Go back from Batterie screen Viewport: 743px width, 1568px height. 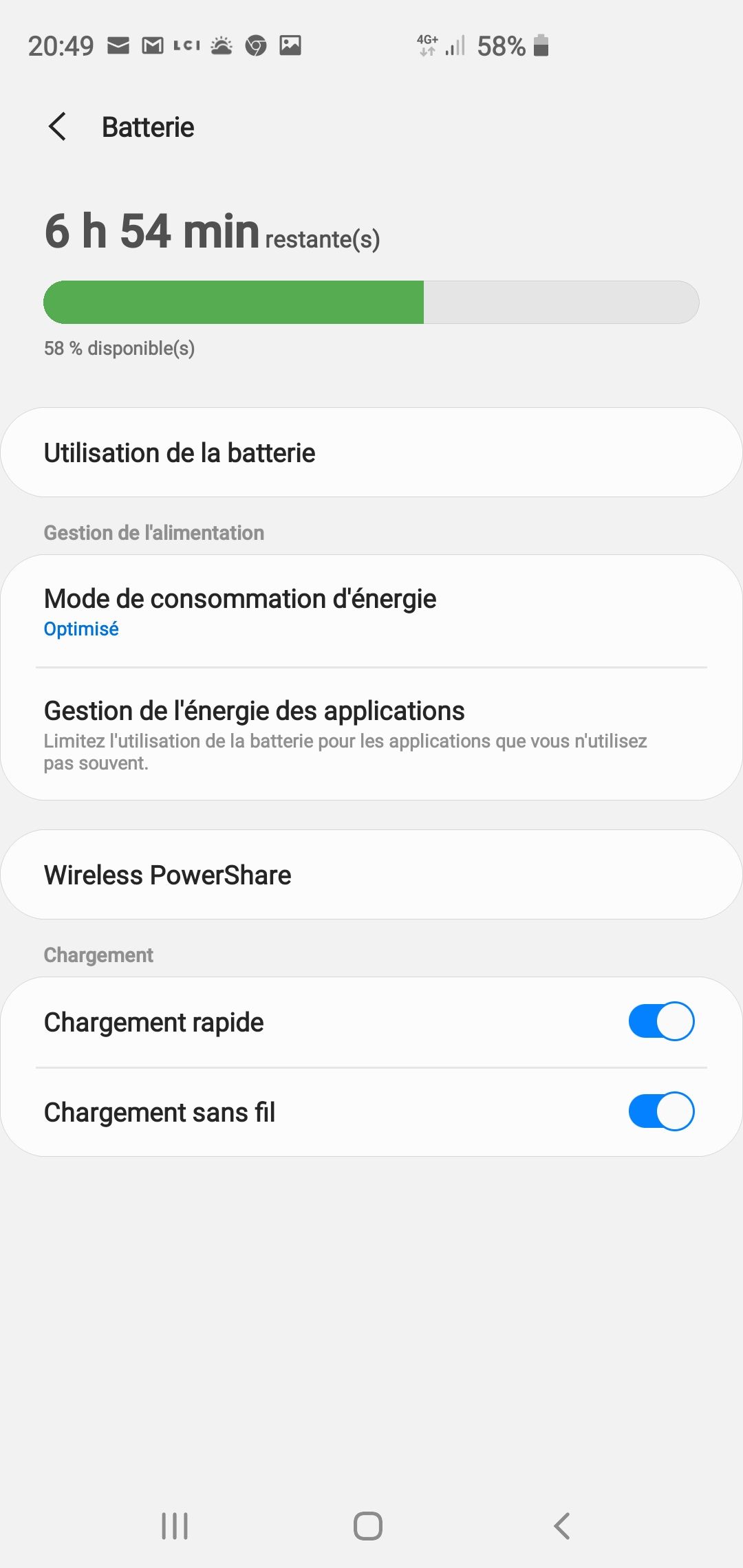coord(58,127)
